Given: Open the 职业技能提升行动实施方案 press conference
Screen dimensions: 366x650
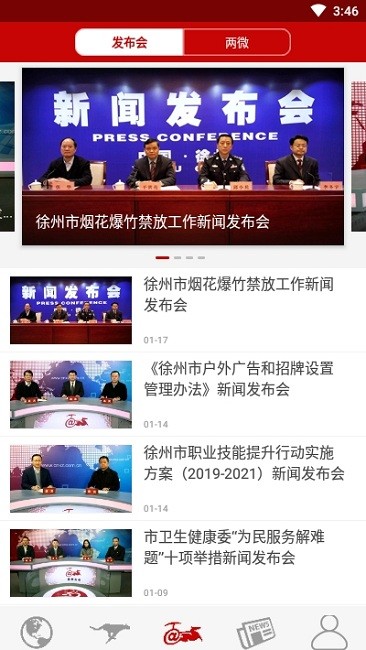Looking at the screenshot, I should click(x=183, y=478).
